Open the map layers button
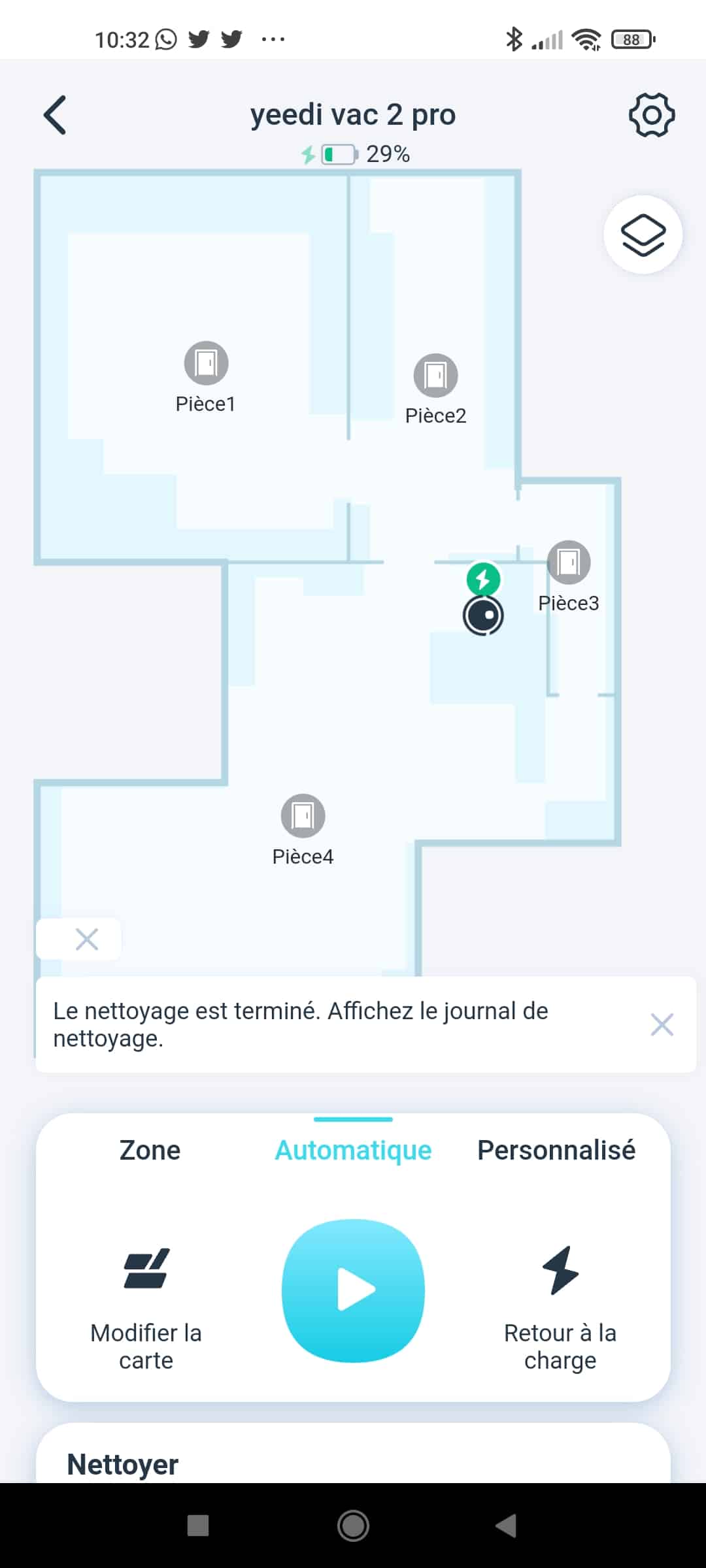The image size is (706, 1568). 643,235
